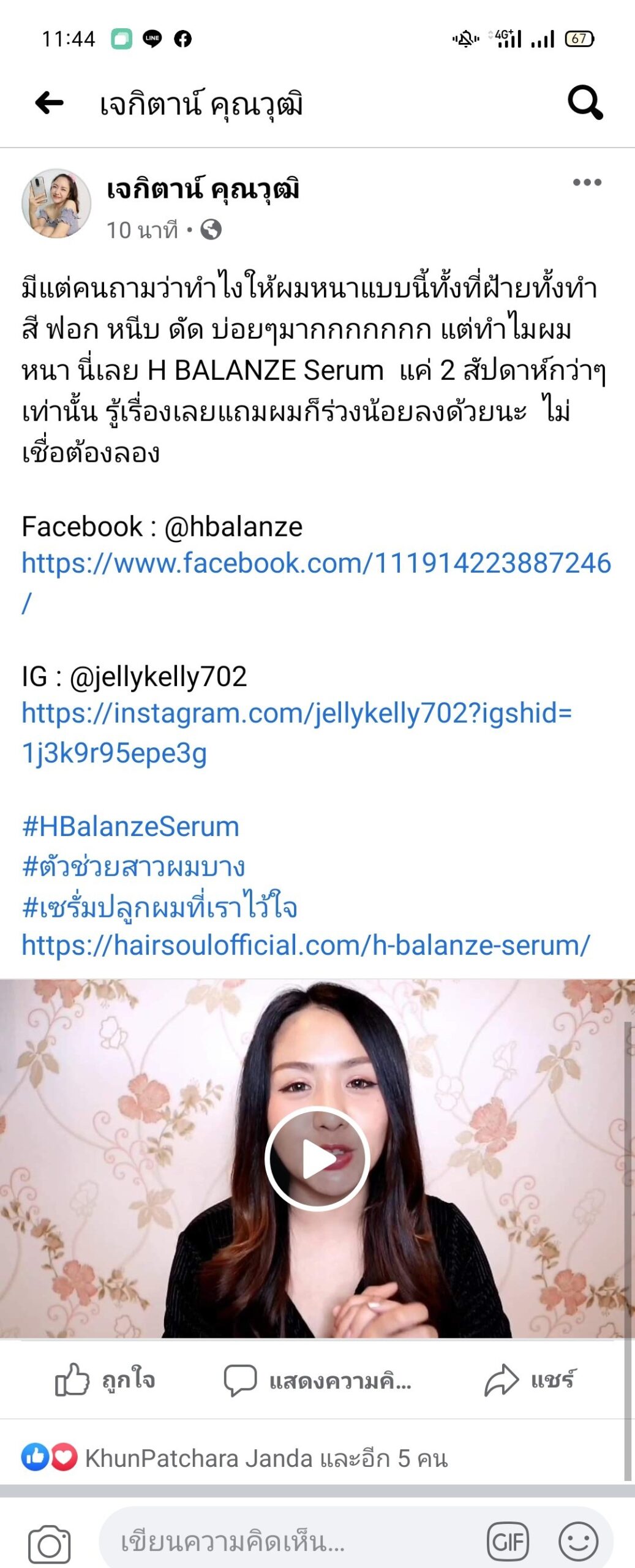The width and height of the screenshot is (635, 1568).
Task: Open the hairsoulofficial.com serum link
Action: tap(306, 945)
